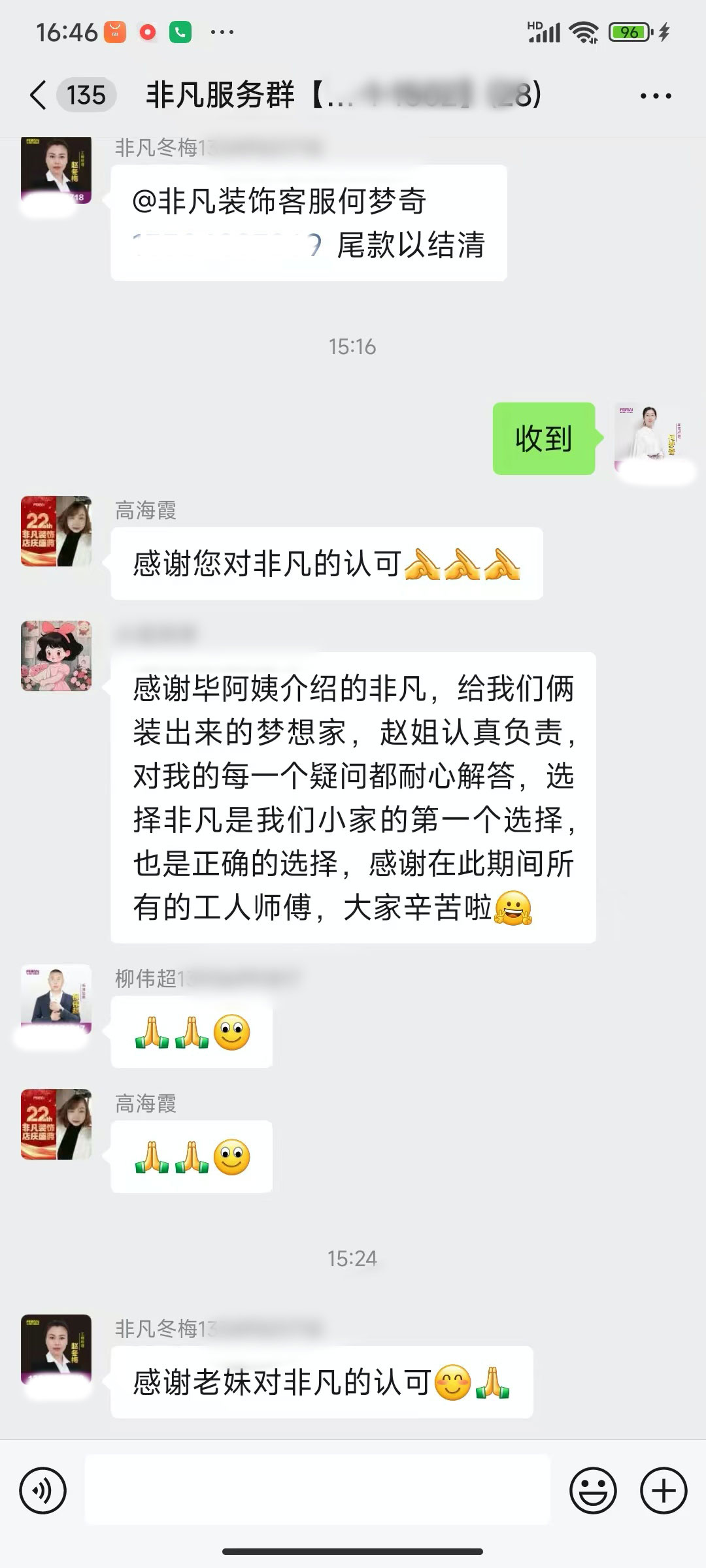
Task: Open the group chat info menu
Action: 655,96
